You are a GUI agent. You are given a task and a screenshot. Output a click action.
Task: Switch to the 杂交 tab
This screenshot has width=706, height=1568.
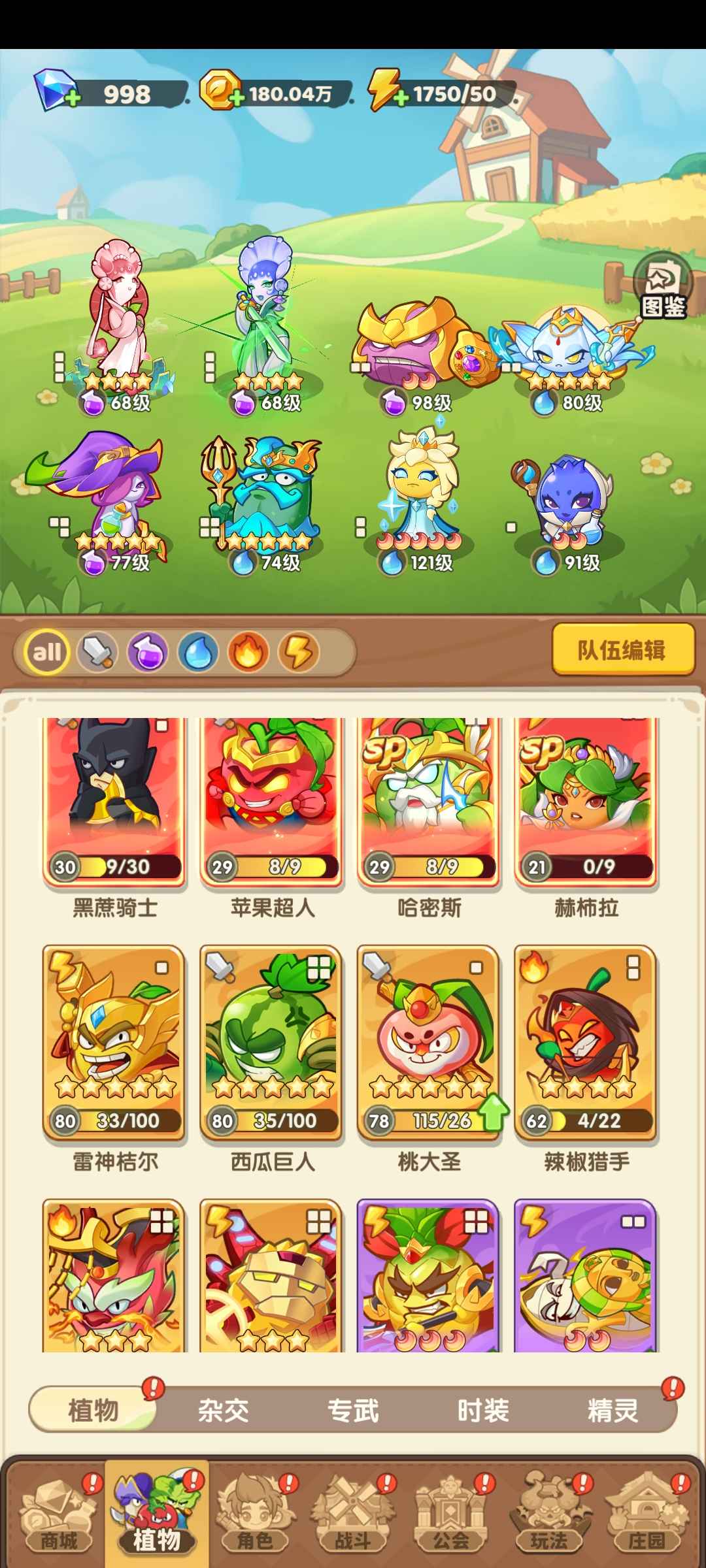tap(224, 1411)
